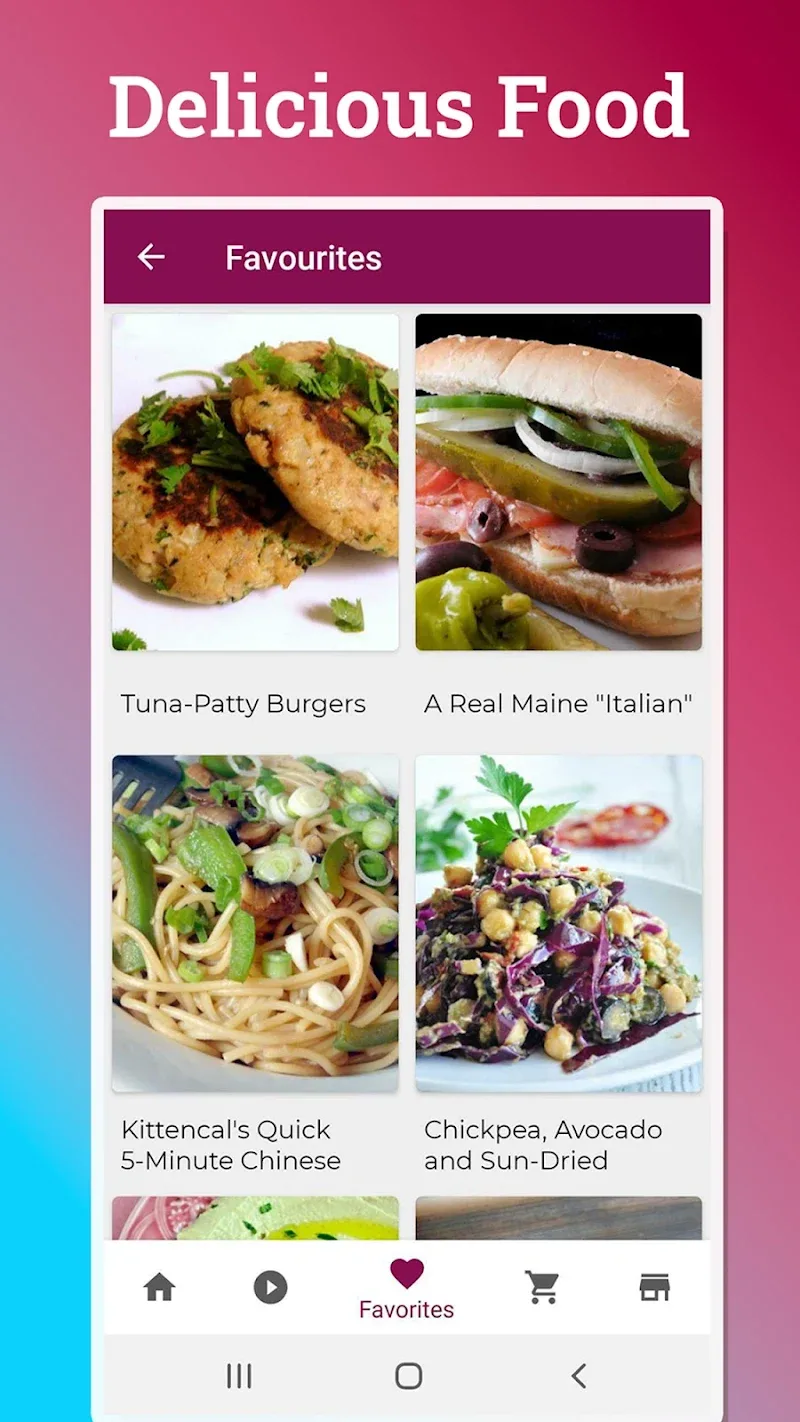The height and width of the screenshot is (1422, 800).
Task: Tap the Android back navigation arrow
Action: click(578, 1376)
